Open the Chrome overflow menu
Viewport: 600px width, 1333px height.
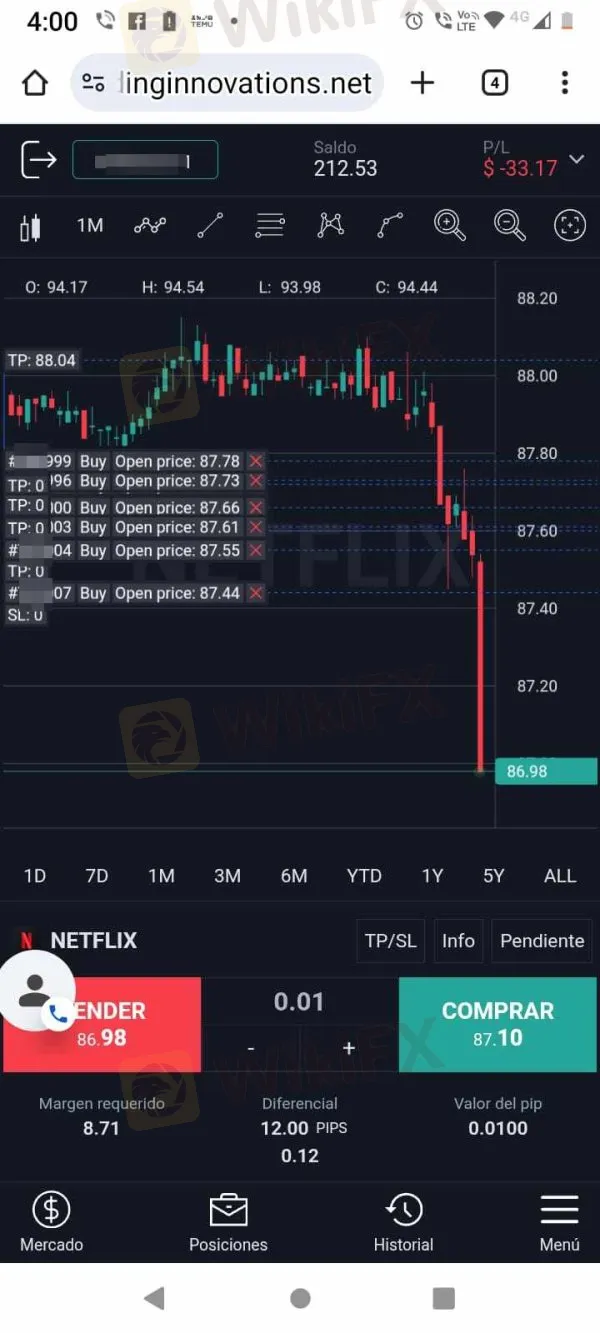[x=565, y=83]
